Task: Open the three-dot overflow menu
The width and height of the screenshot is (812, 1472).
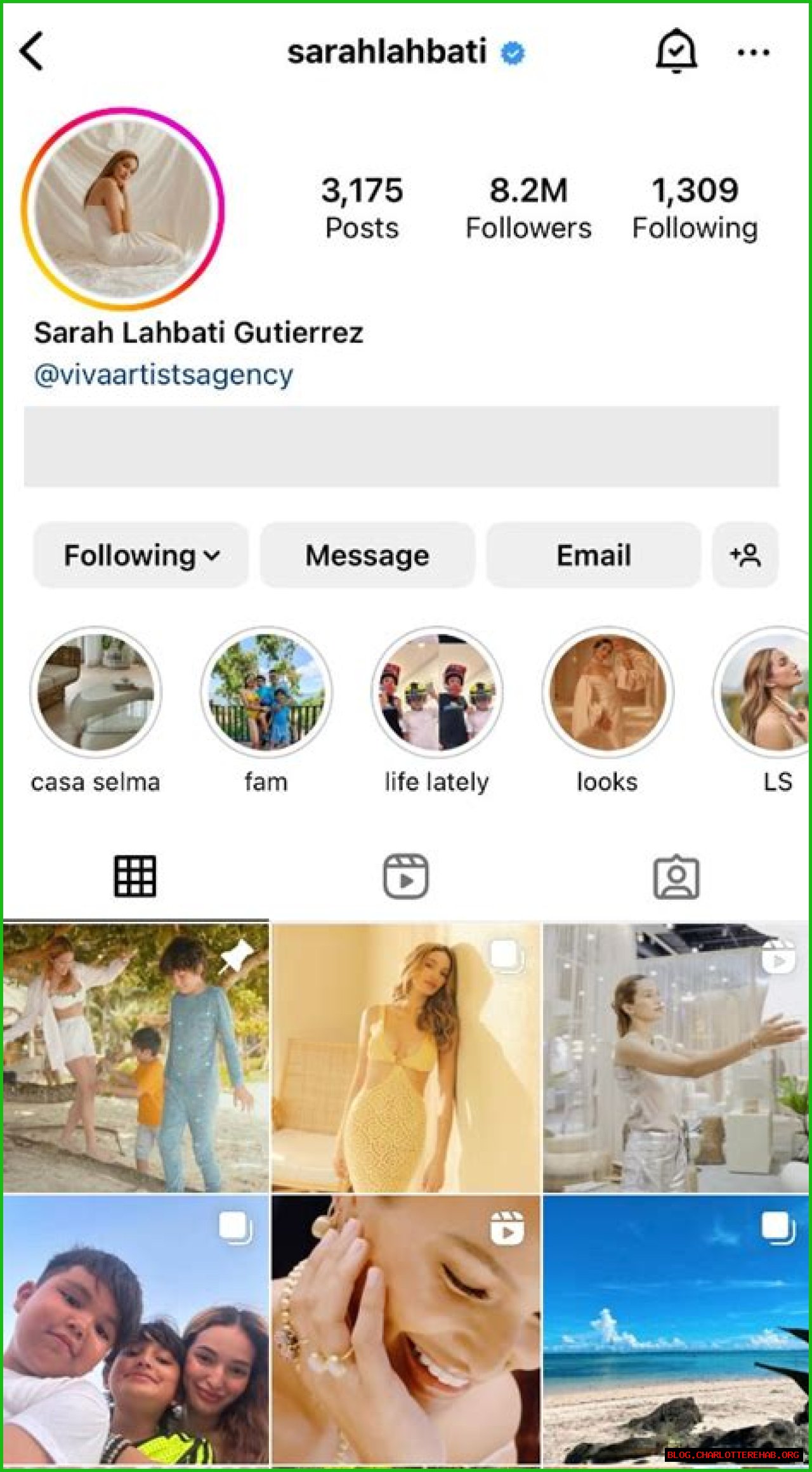Action: point(753,53)
